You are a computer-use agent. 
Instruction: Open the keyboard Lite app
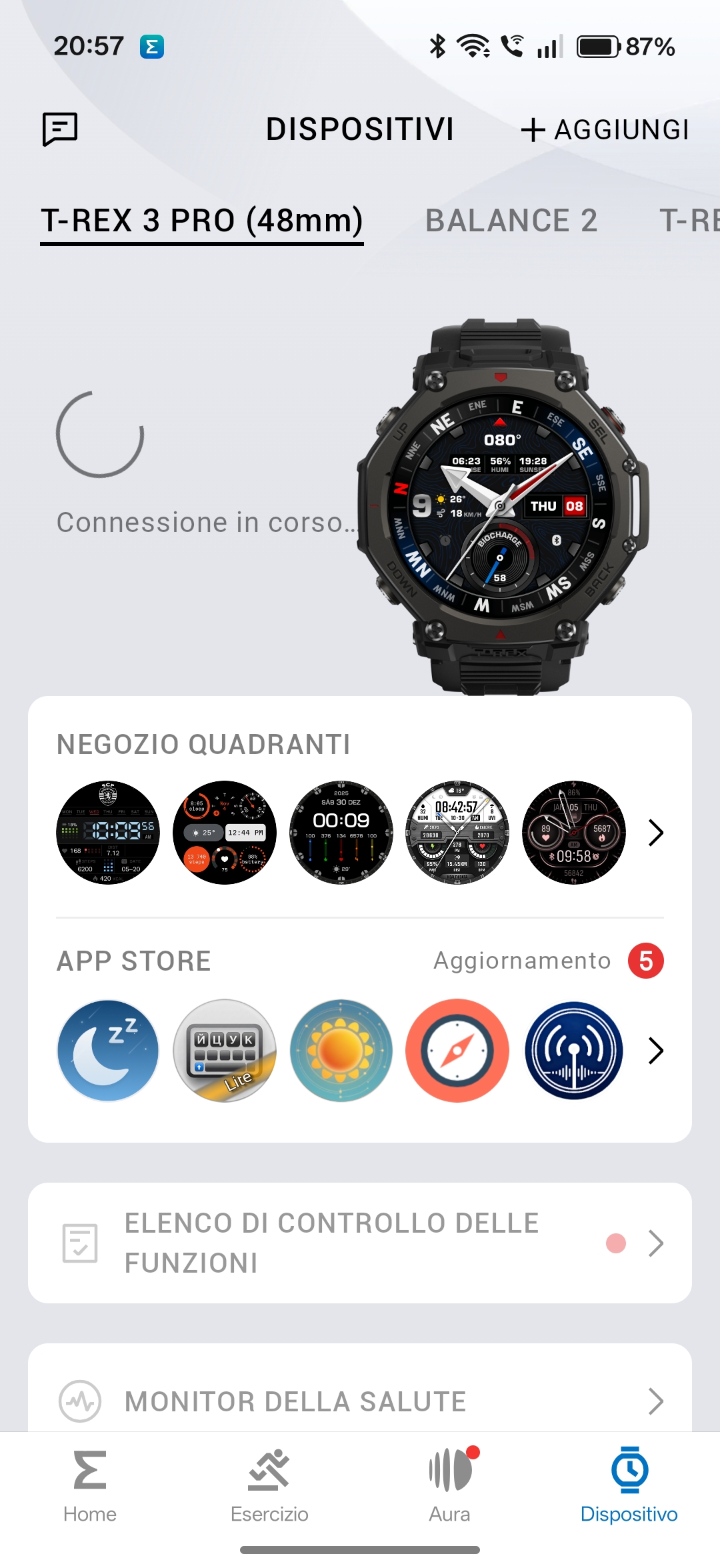pyautogui.click(x=225, y=1051)
